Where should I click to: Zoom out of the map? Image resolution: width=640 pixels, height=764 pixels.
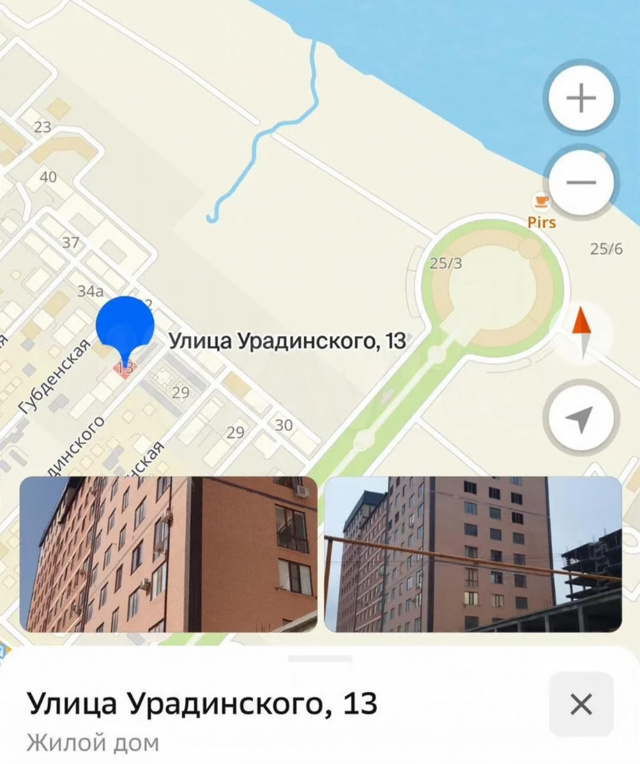pos(581,182)
